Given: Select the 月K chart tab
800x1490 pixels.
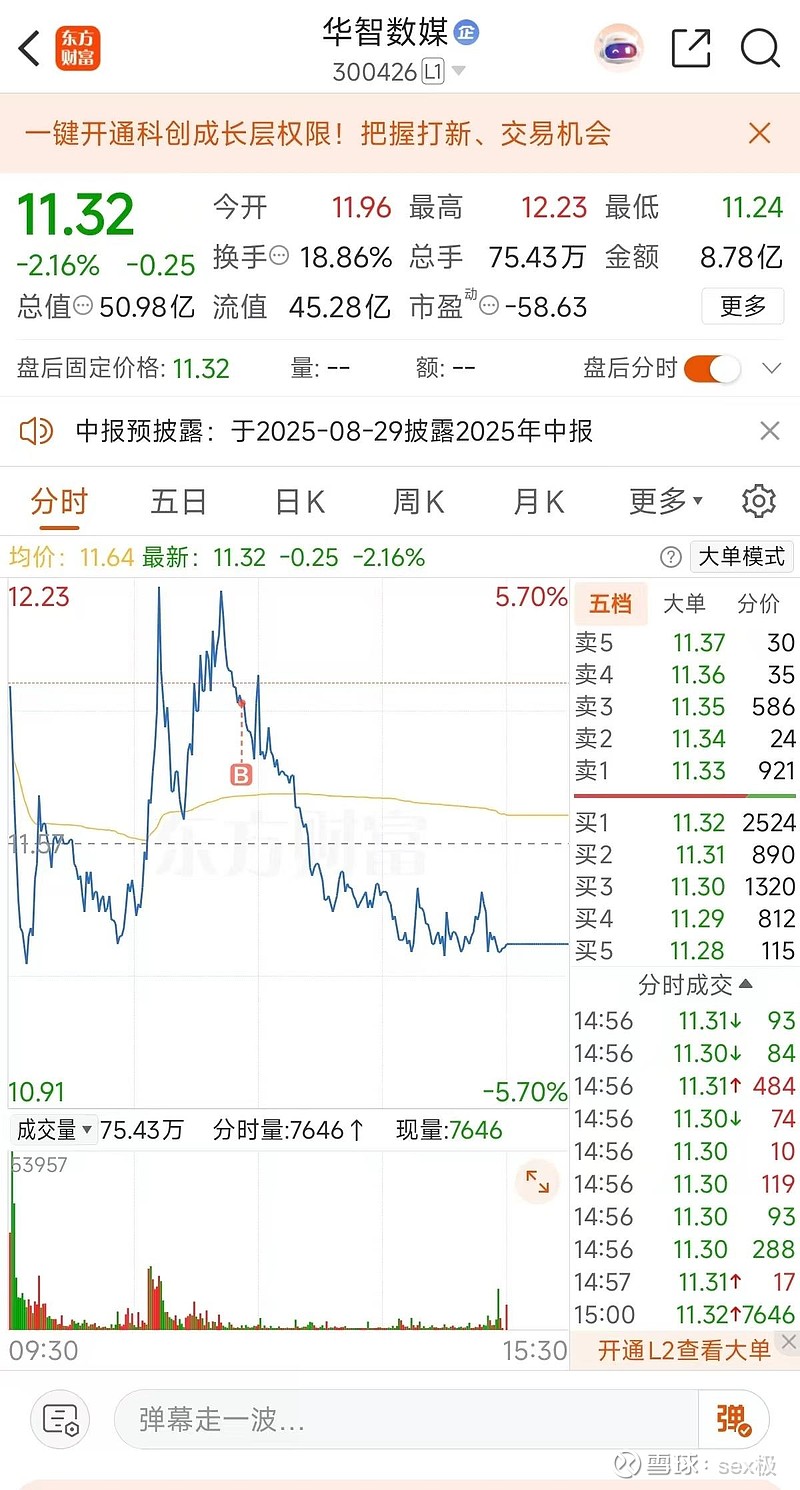Looking at the screenshot, I should tap(539, 501).
